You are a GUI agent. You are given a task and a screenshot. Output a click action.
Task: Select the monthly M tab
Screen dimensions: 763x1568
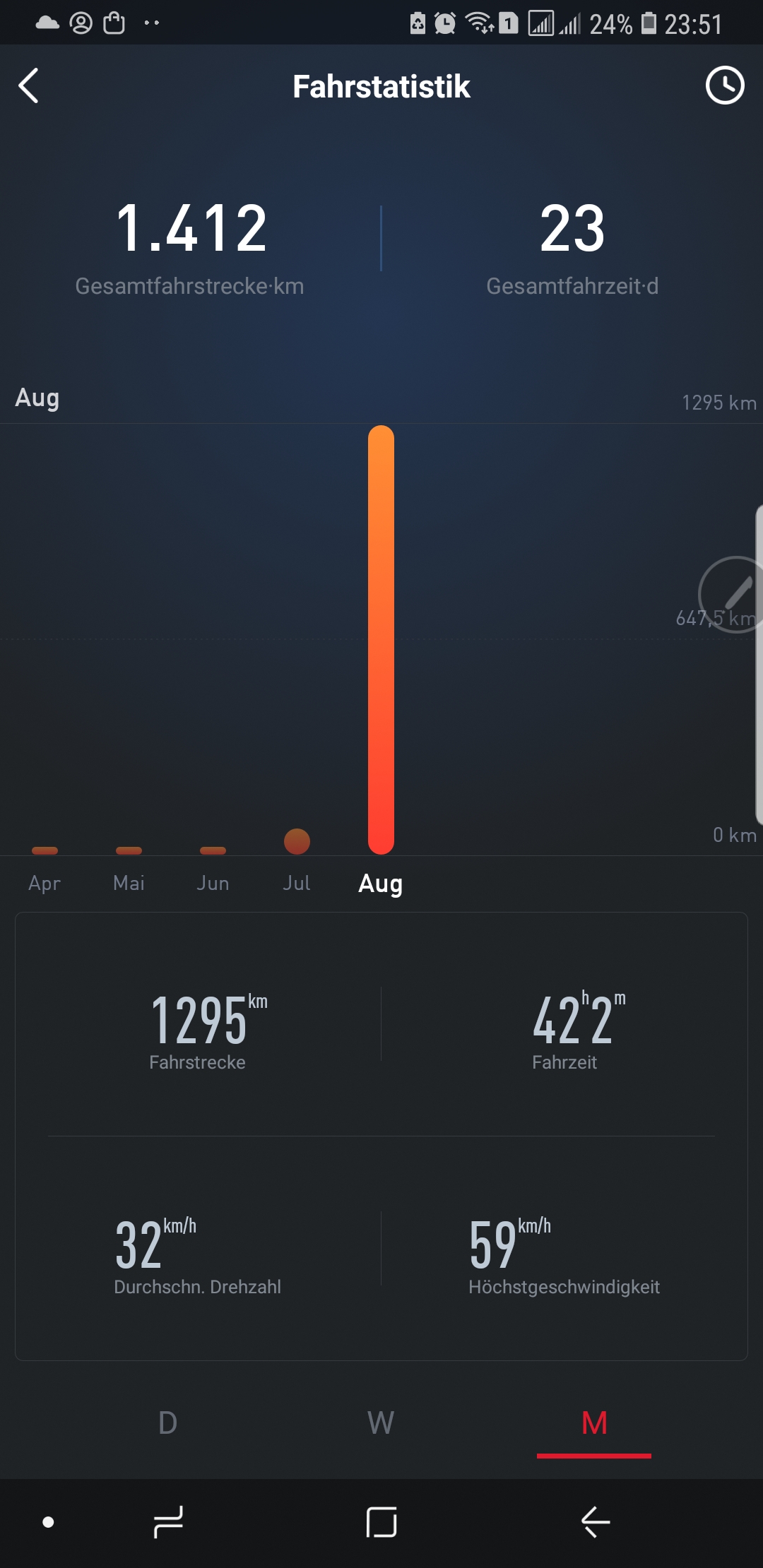594,1423
